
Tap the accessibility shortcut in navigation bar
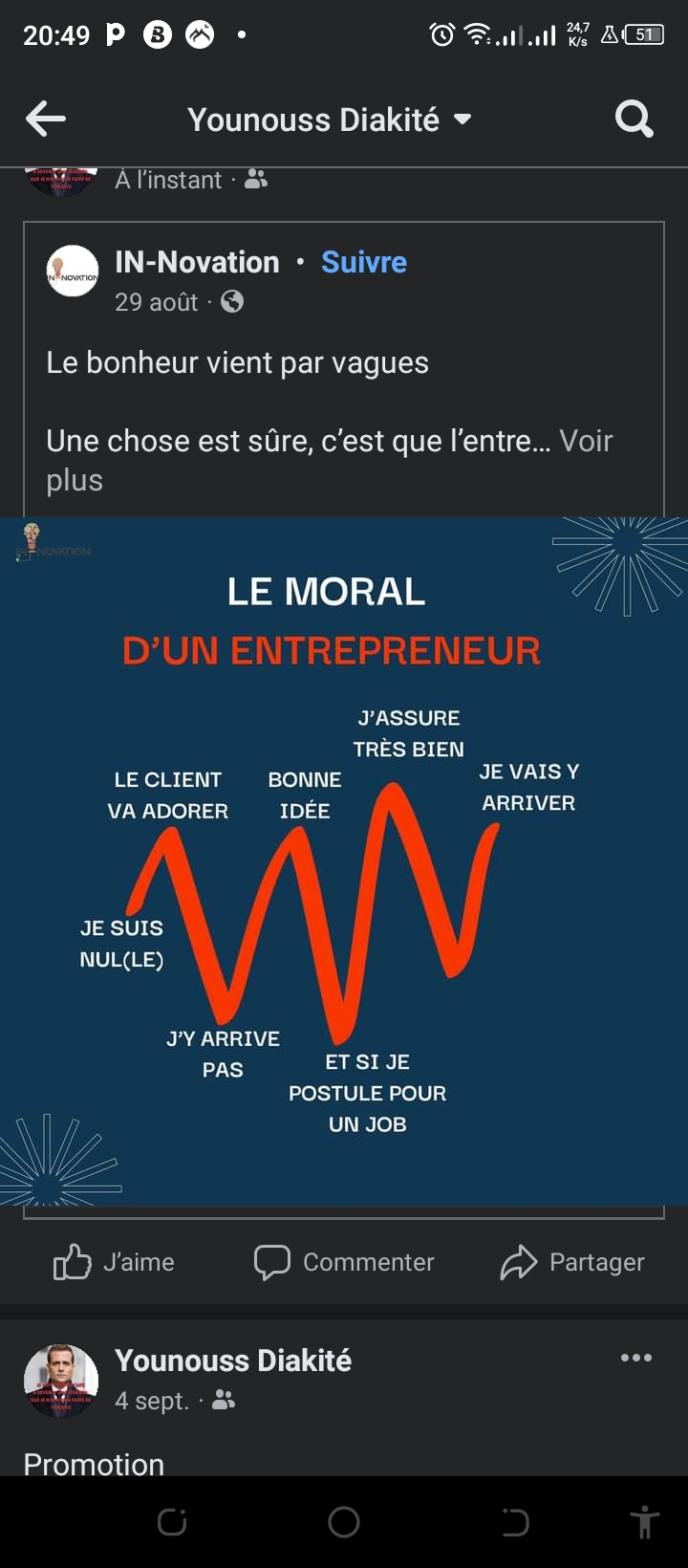coord(645,1522)
